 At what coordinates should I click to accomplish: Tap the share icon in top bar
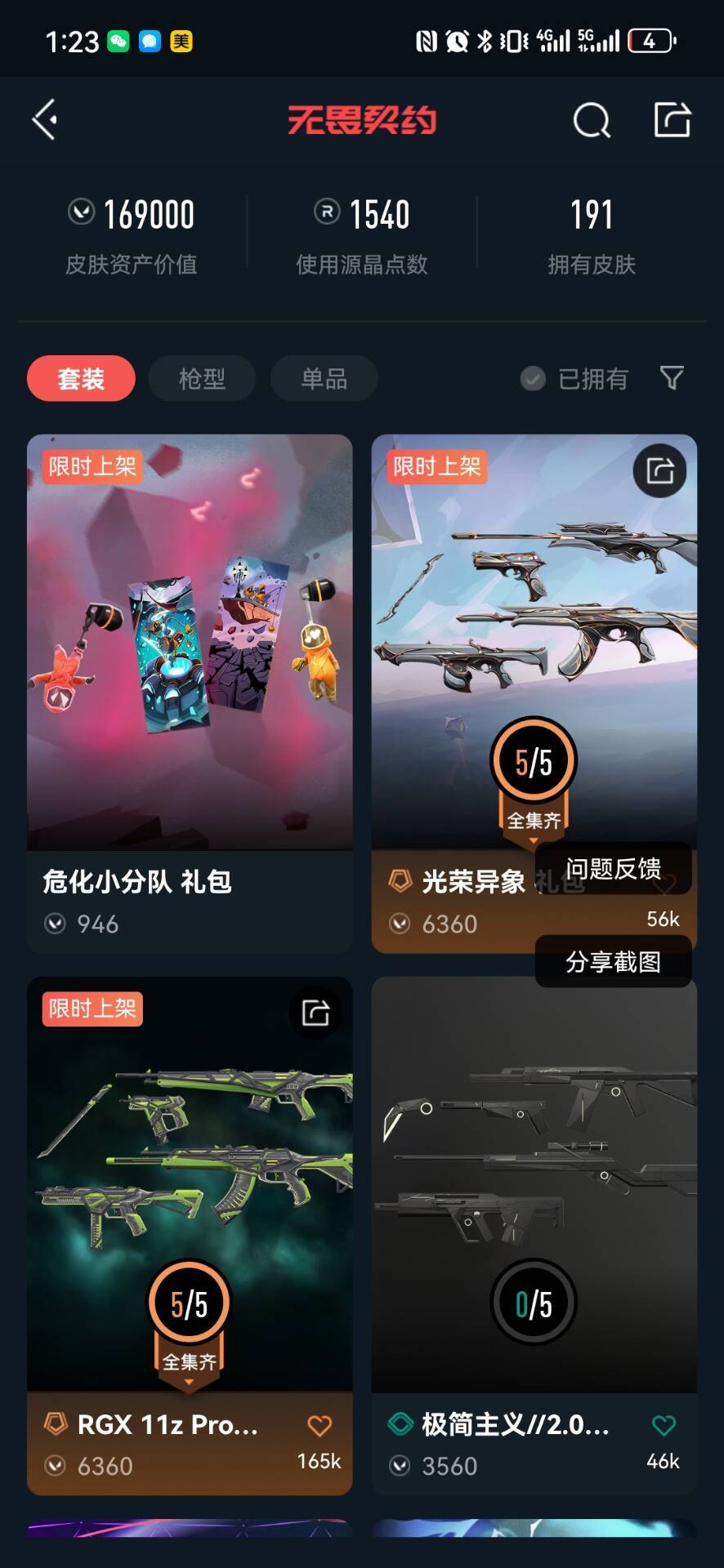point(673,119)
